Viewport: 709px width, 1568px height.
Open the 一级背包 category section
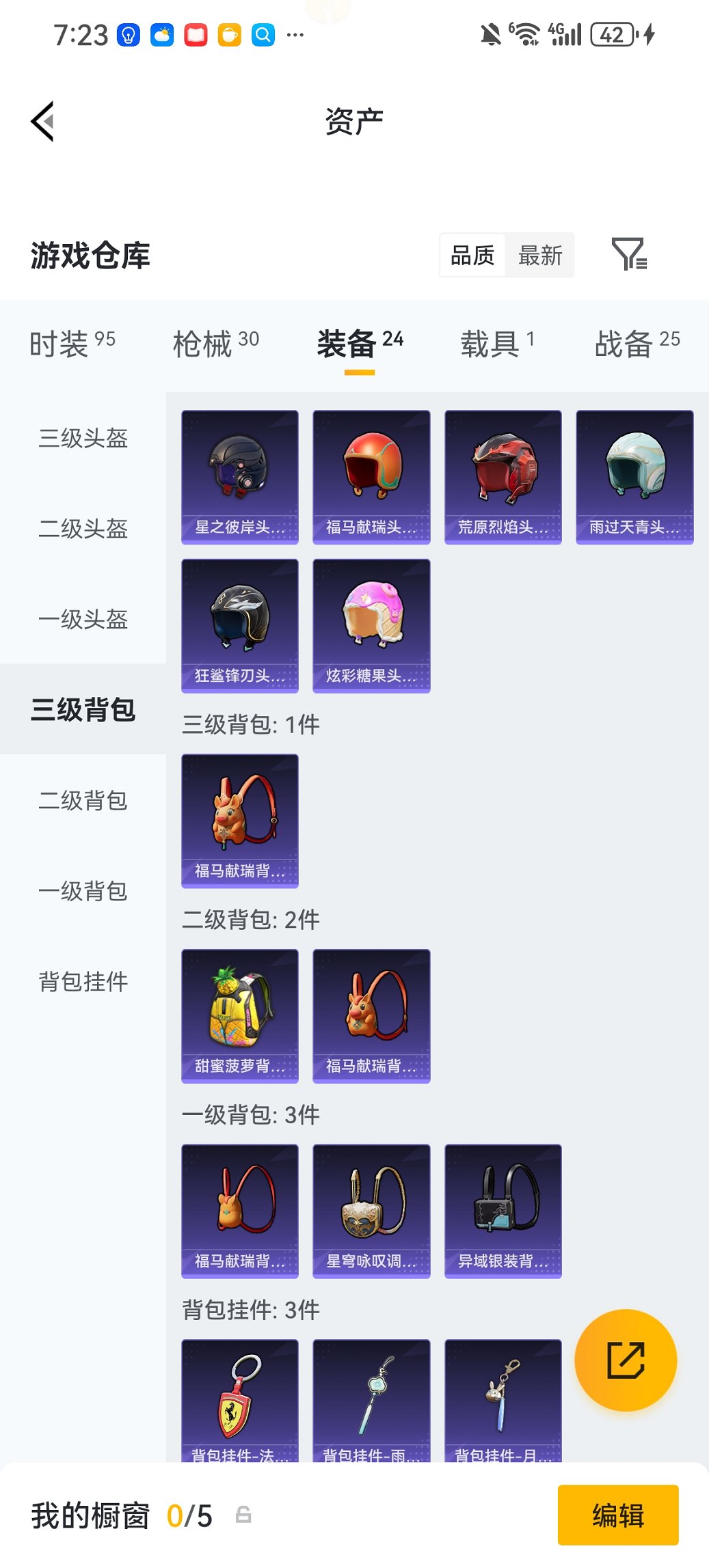[x=83, y=892]
